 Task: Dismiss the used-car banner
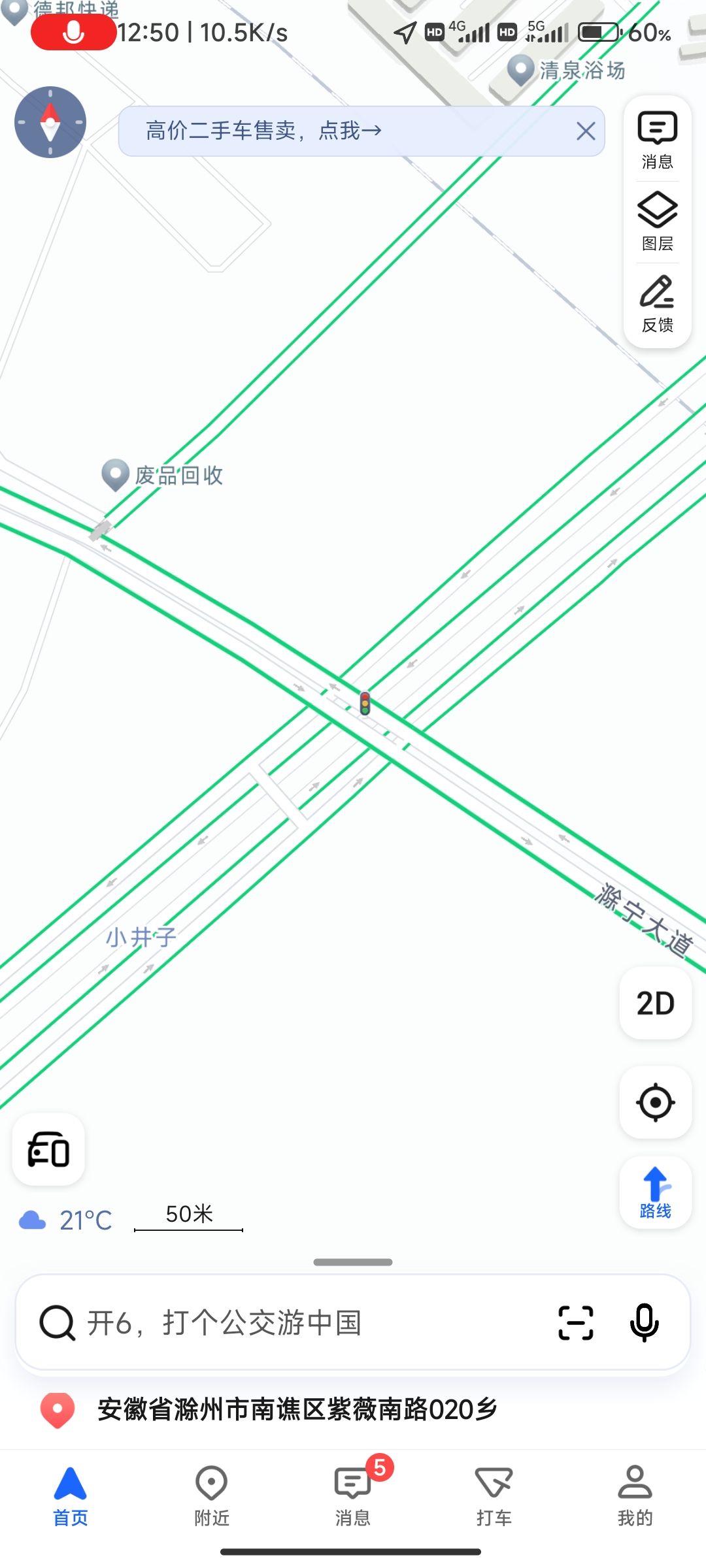point(586,131)
